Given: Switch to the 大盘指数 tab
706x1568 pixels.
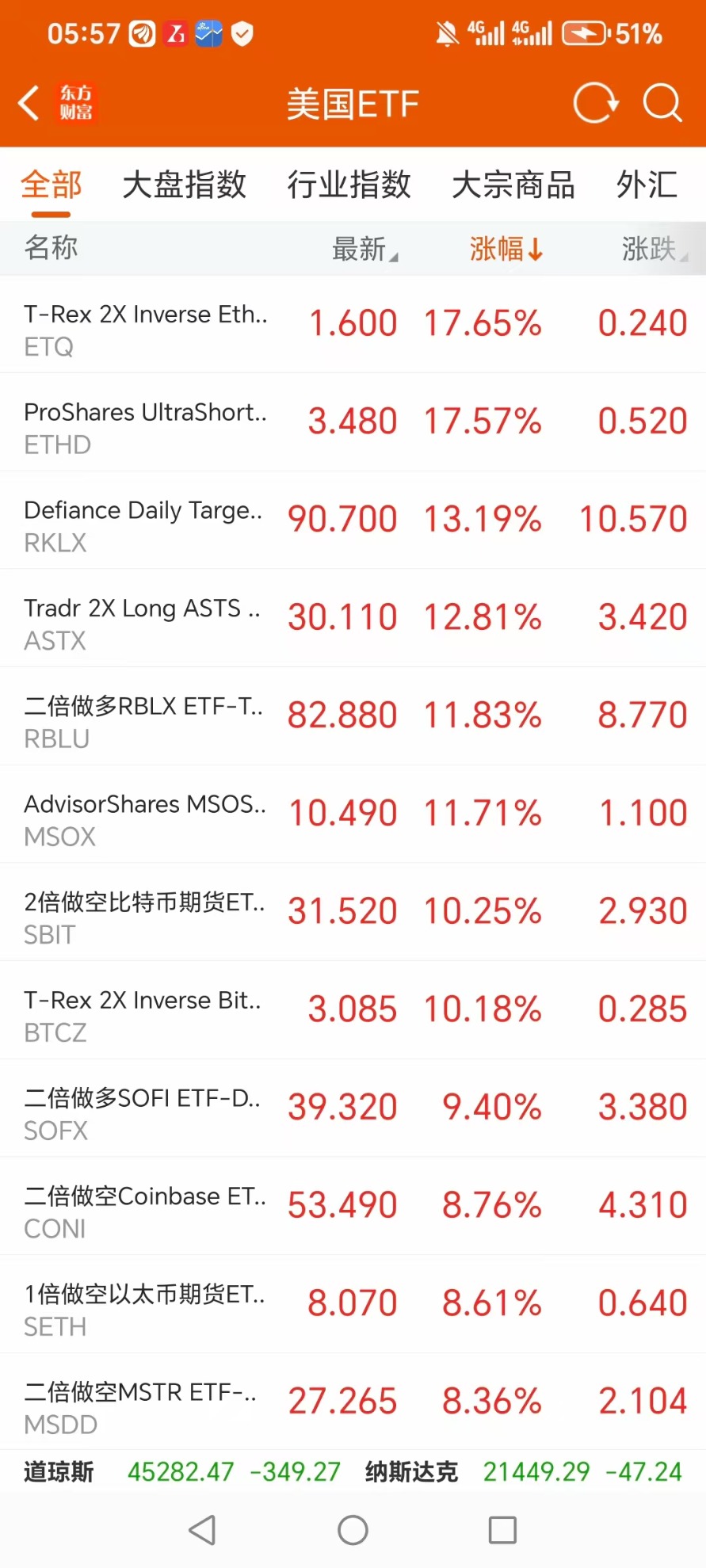Looking at the screenshot, I should pyautogui.click(x=185, y=185).
